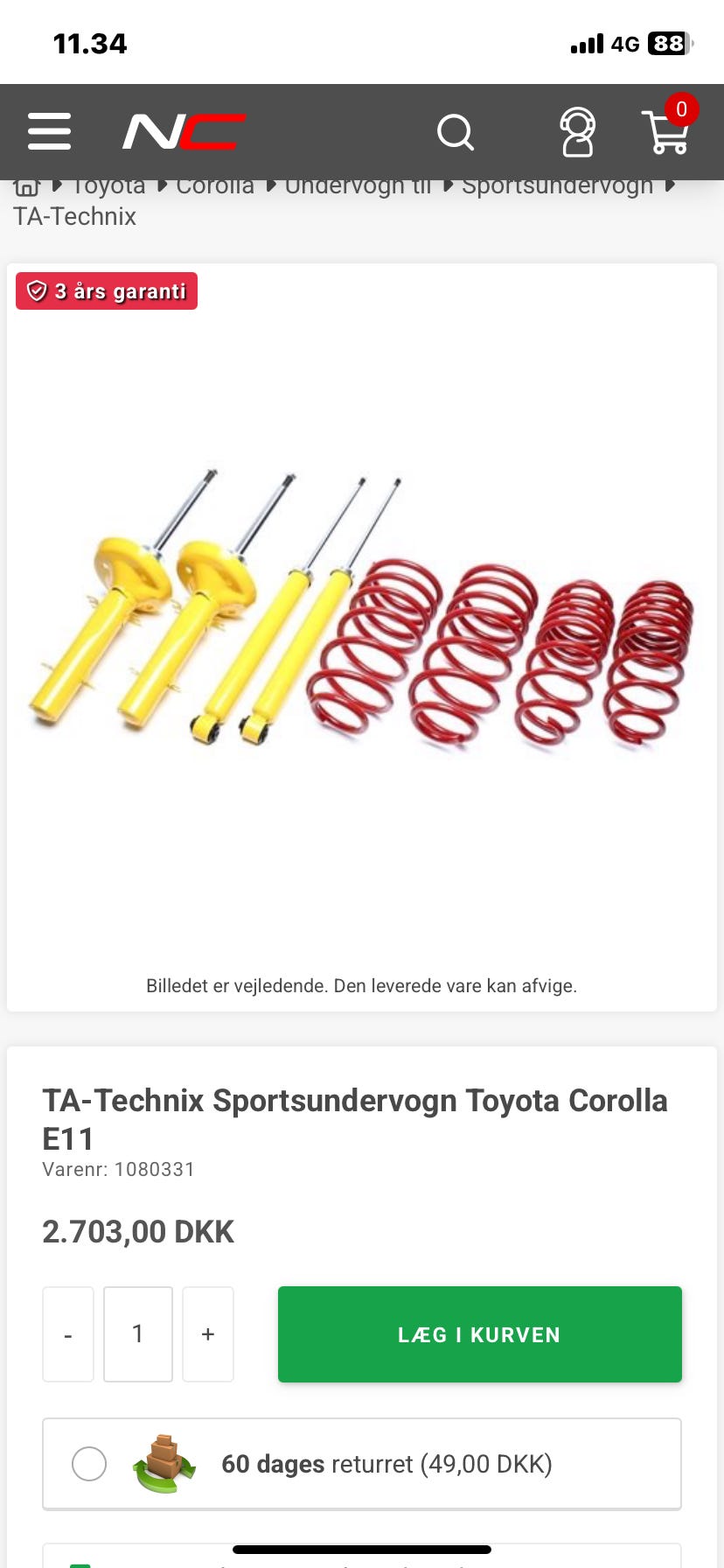Decrease quantity with the minus button

tap(68, 1334)
